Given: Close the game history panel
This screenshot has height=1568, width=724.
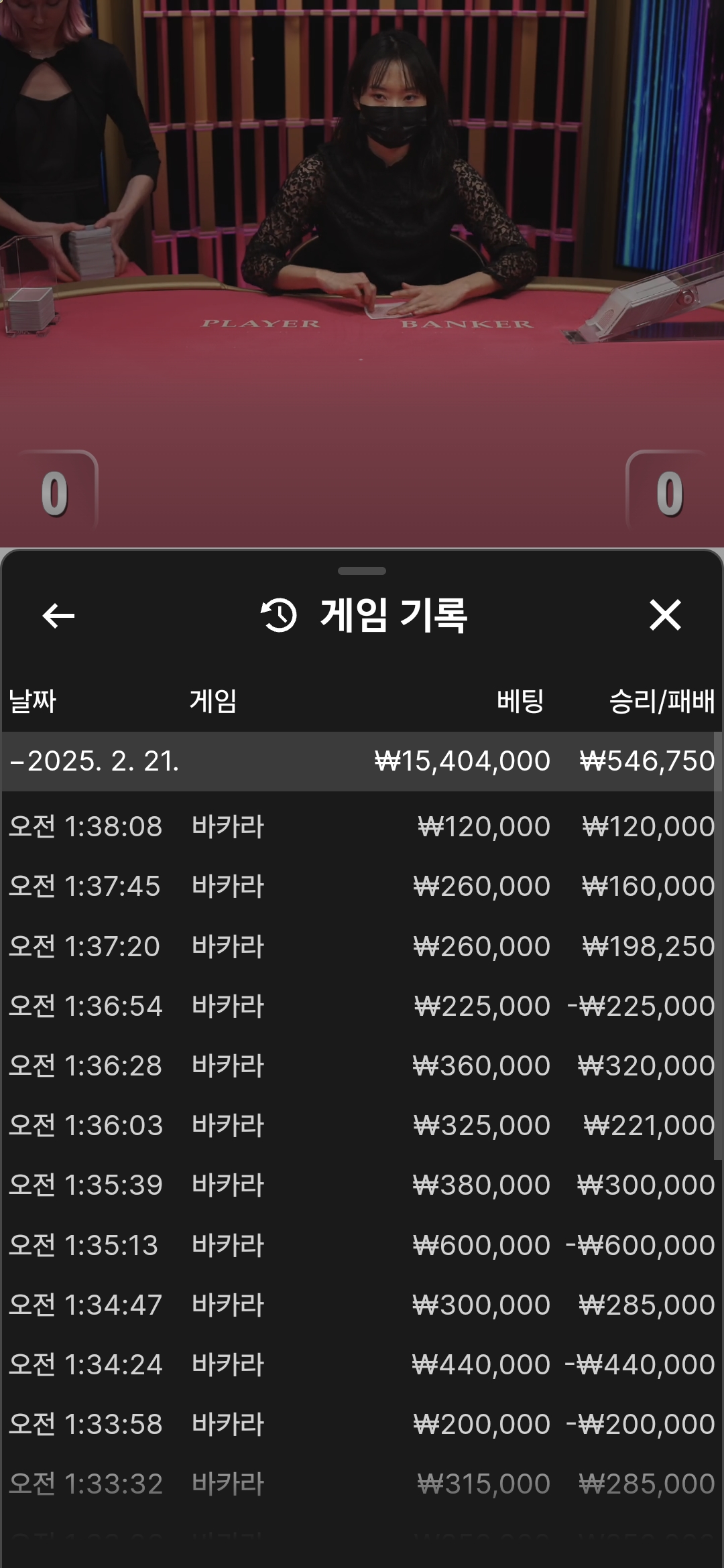Looking at the screenshot, I should point(665,615).
